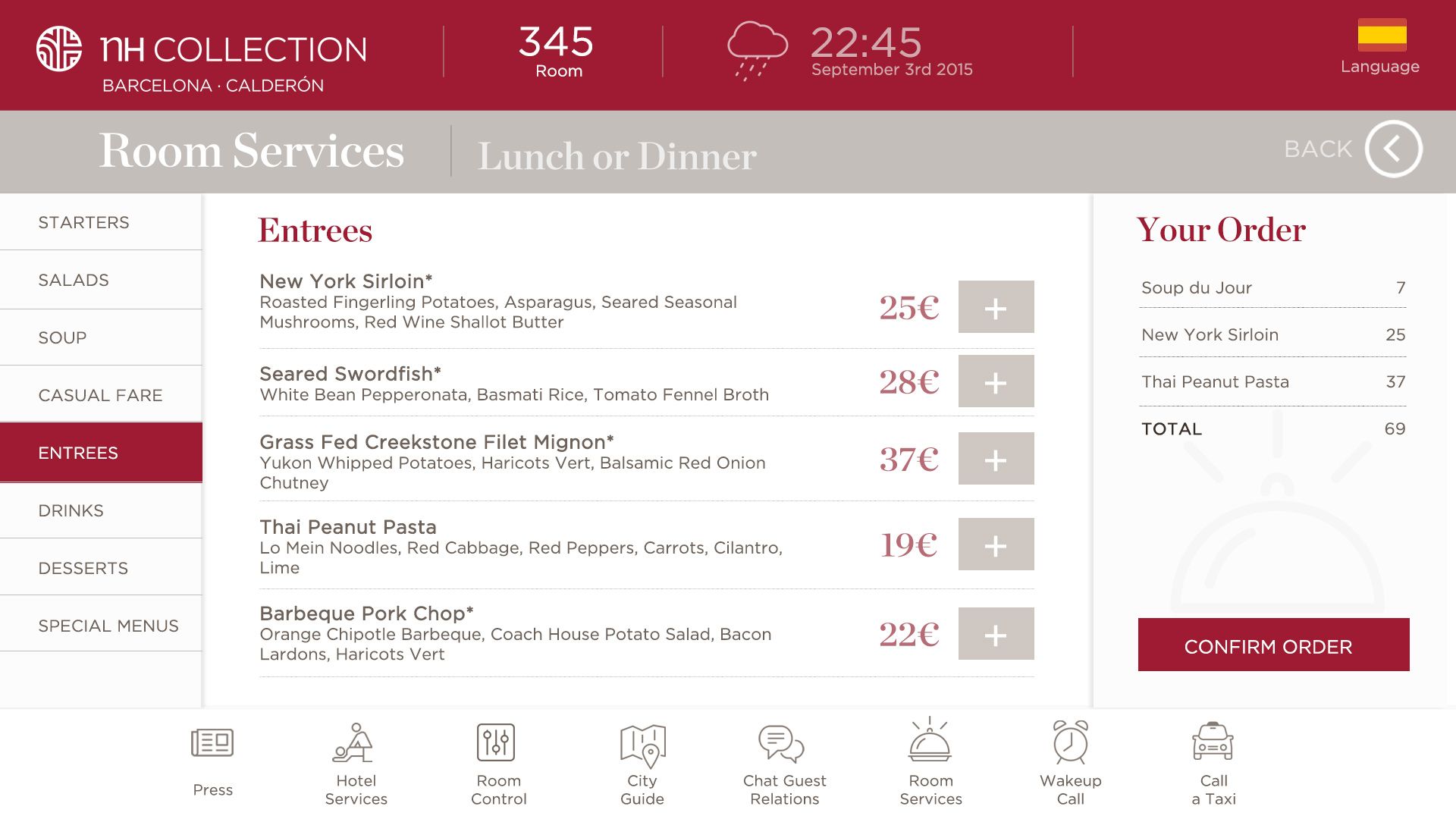Open the Press section
Viewport: 1456px width, 819px height.
click(212, 758)
